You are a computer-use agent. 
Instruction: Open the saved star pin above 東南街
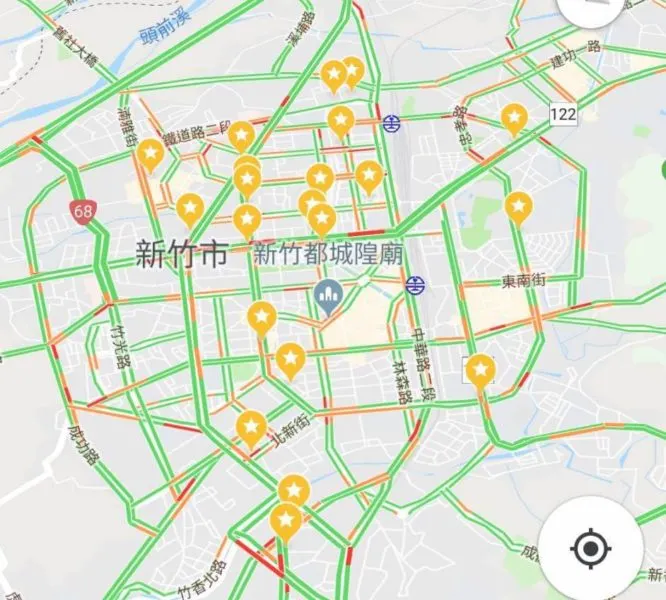click(x=517, y=207)
